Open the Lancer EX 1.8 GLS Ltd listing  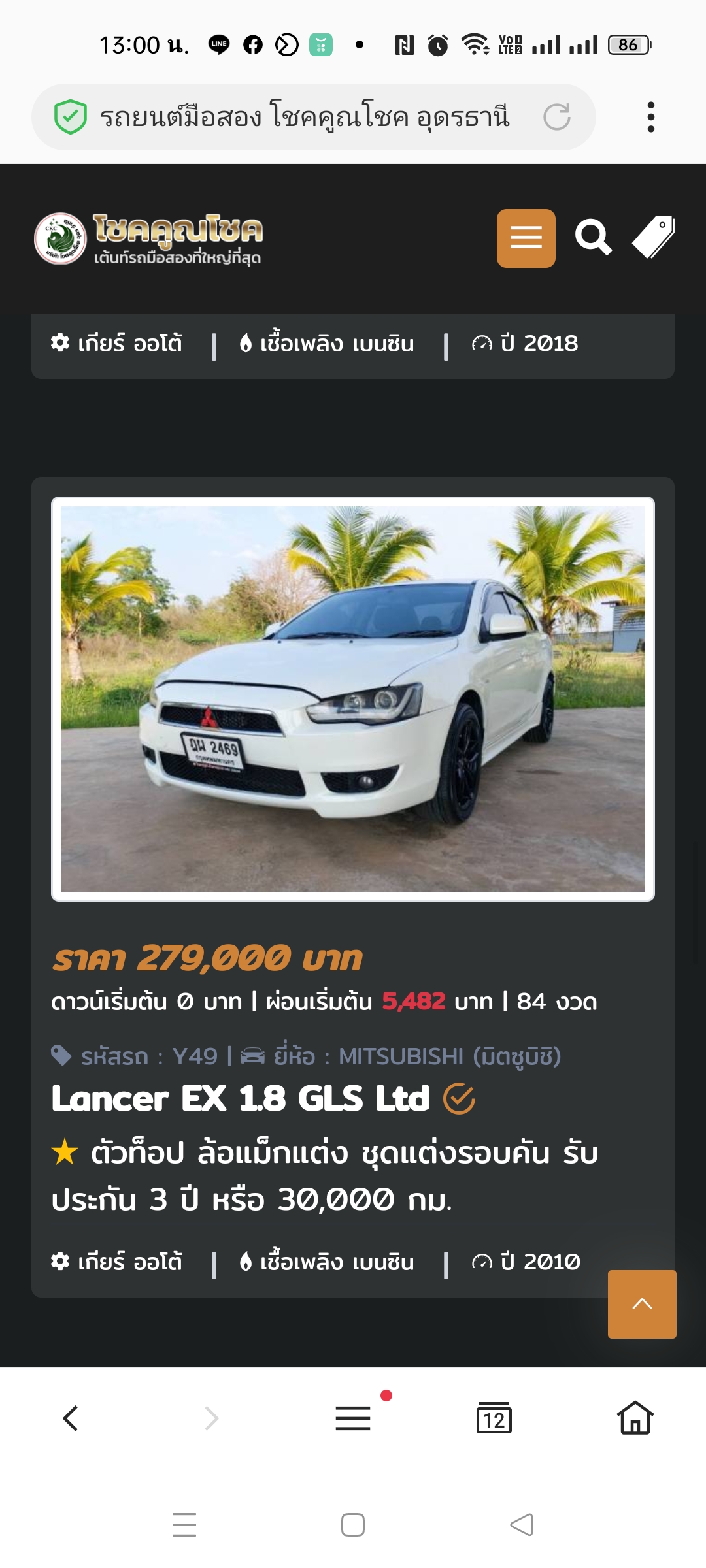(241, 1099)
